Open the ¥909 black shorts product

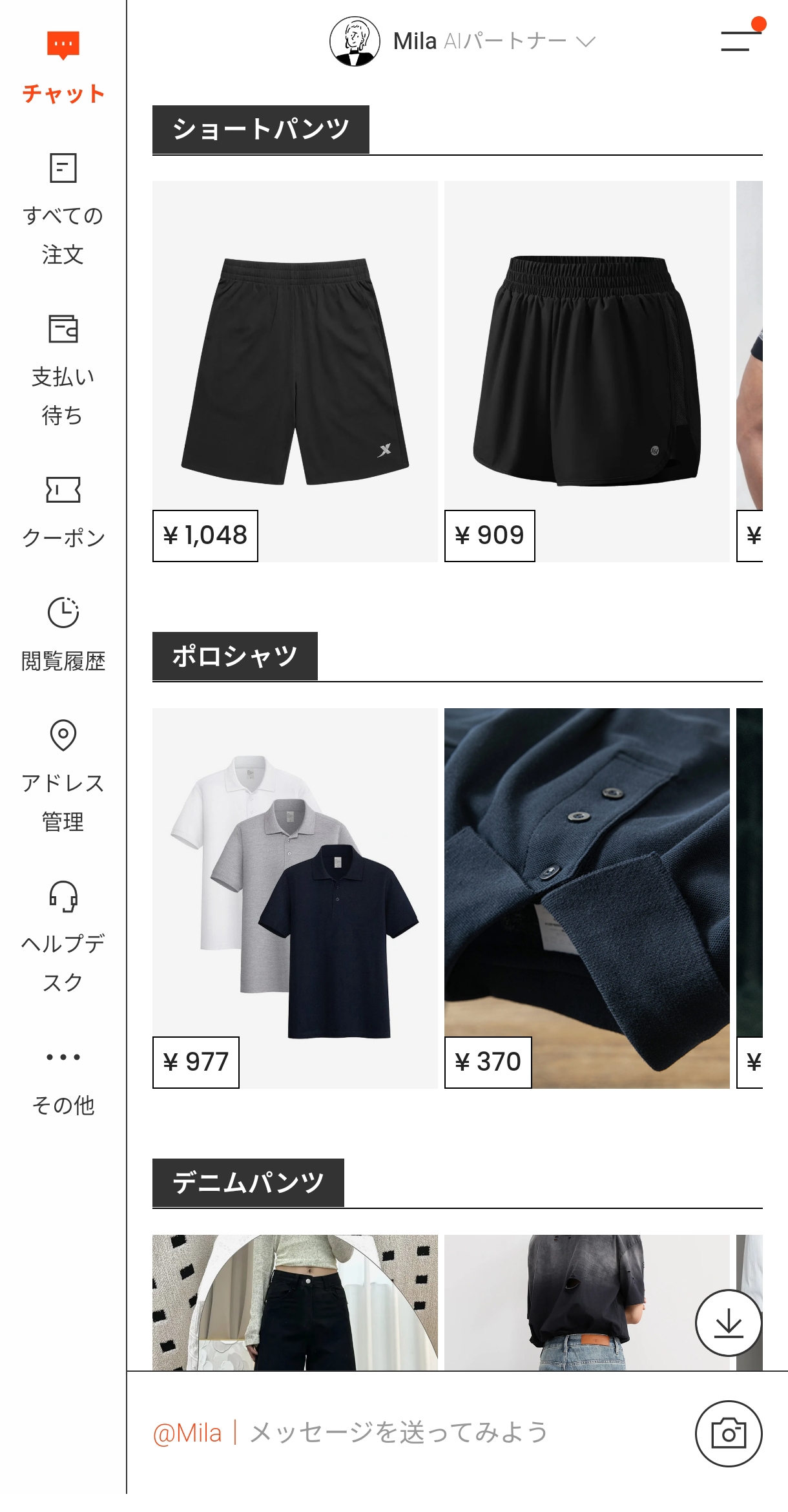586,362
